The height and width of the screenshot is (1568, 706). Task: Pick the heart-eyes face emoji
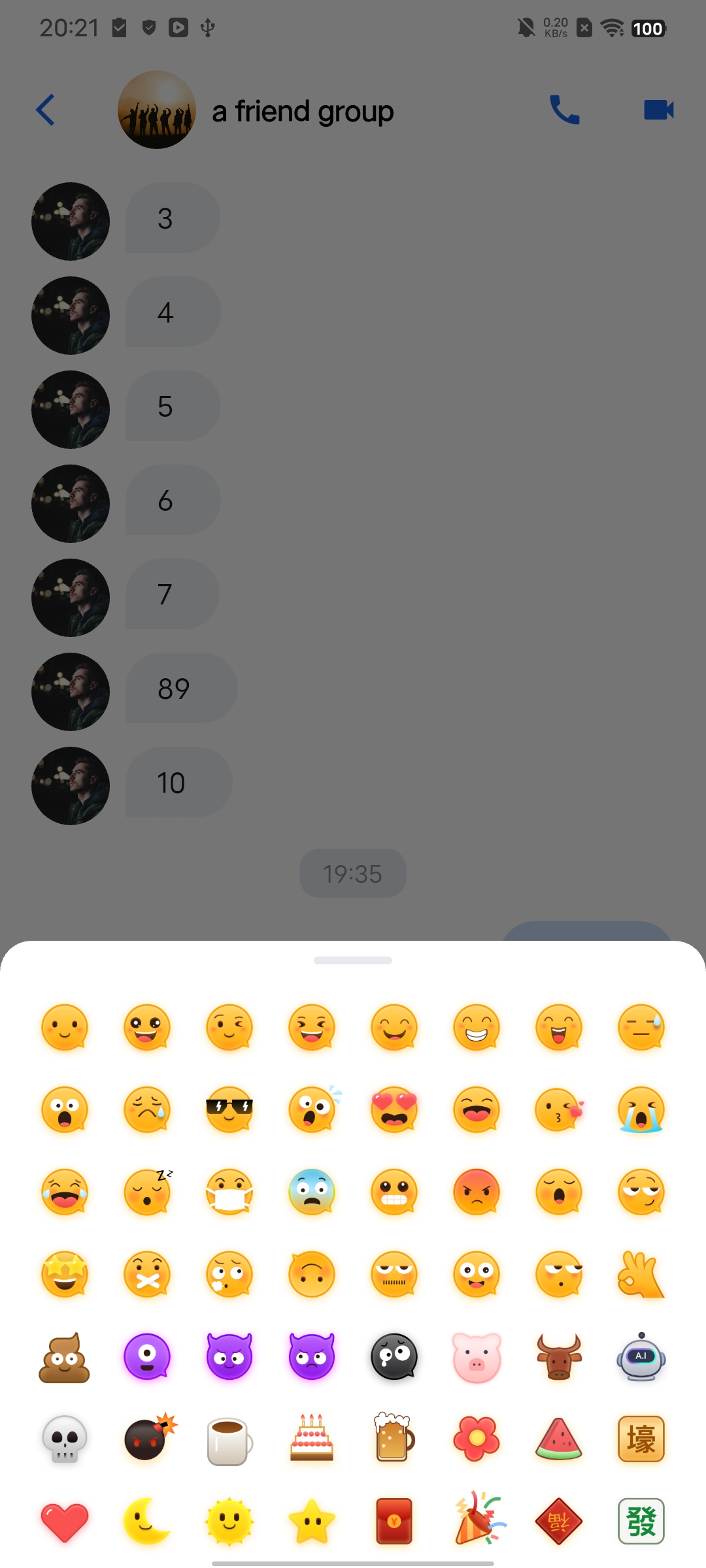394,1109
